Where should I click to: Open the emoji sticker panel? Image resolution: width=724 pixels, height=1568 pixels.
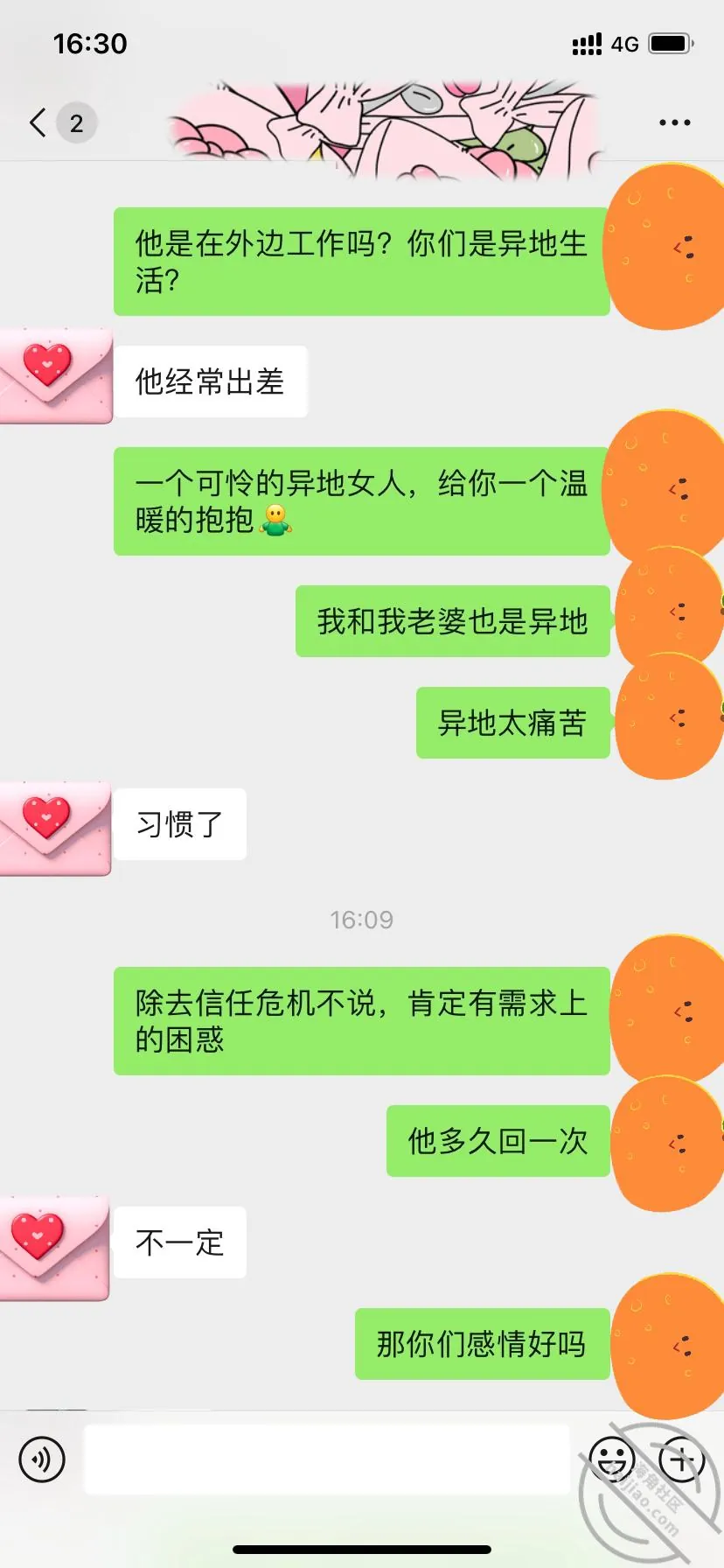(612, 1459)
